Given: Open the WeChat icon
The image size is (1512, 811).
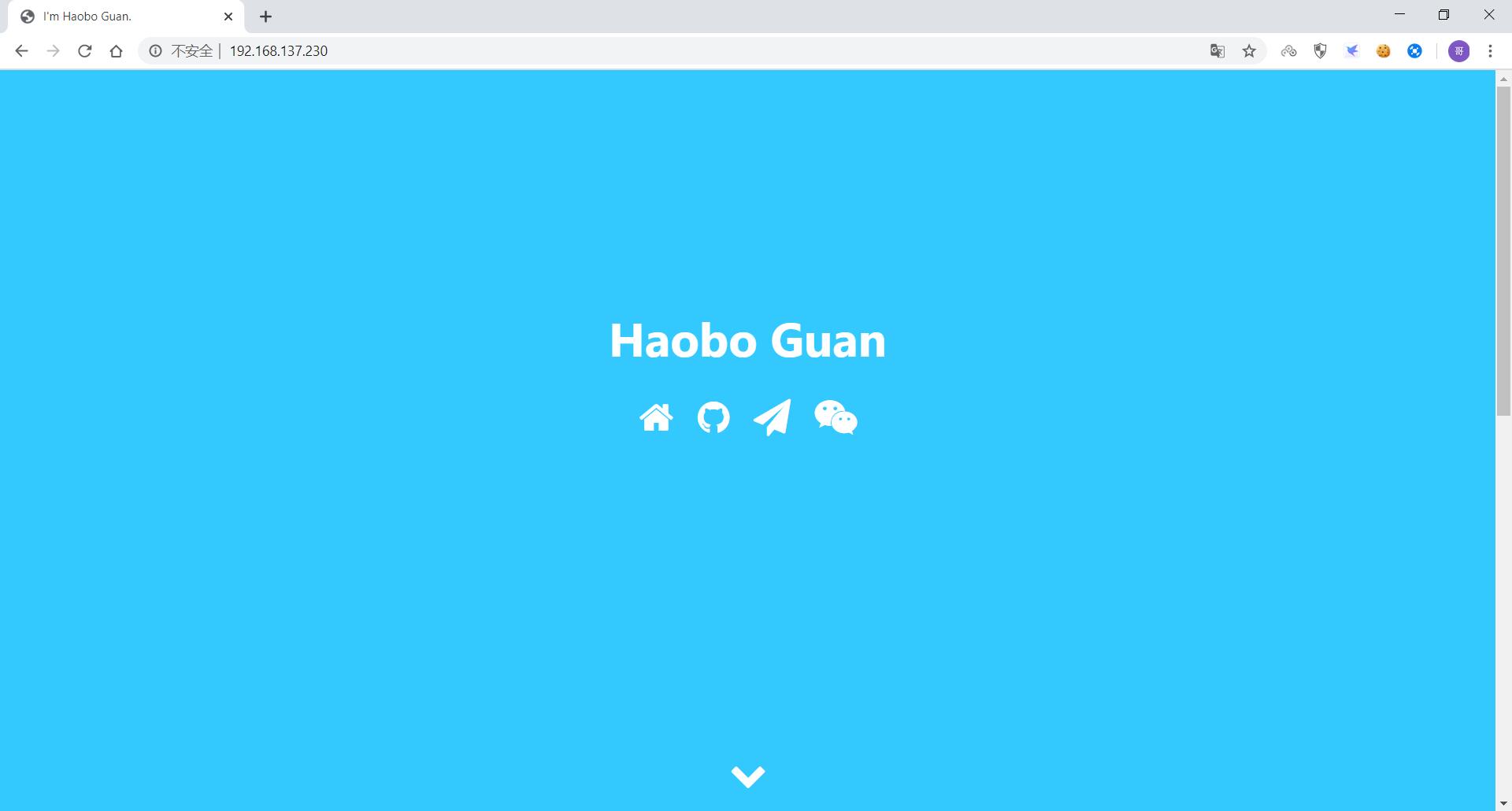Looking at the screenshot, I should click(x=836, y=417).
